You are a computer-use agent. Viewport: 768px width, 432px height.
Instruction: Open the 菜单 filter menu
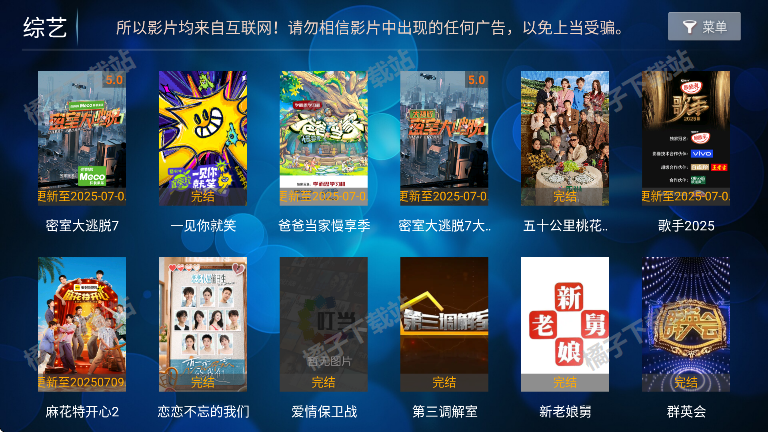[x=704, y=27]
